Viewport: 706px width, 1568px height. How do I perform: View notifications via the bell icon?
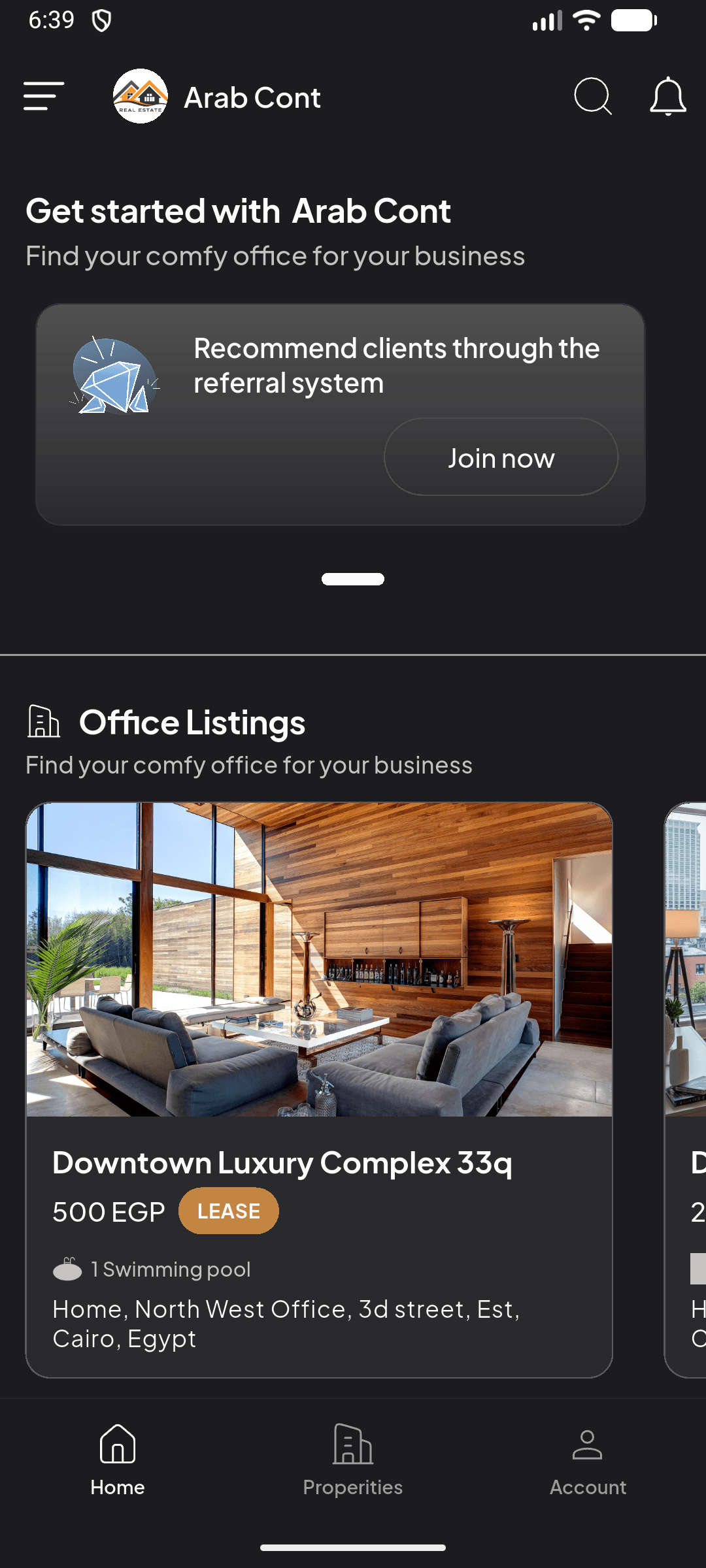pyautogui.click(x=668, y=97)
